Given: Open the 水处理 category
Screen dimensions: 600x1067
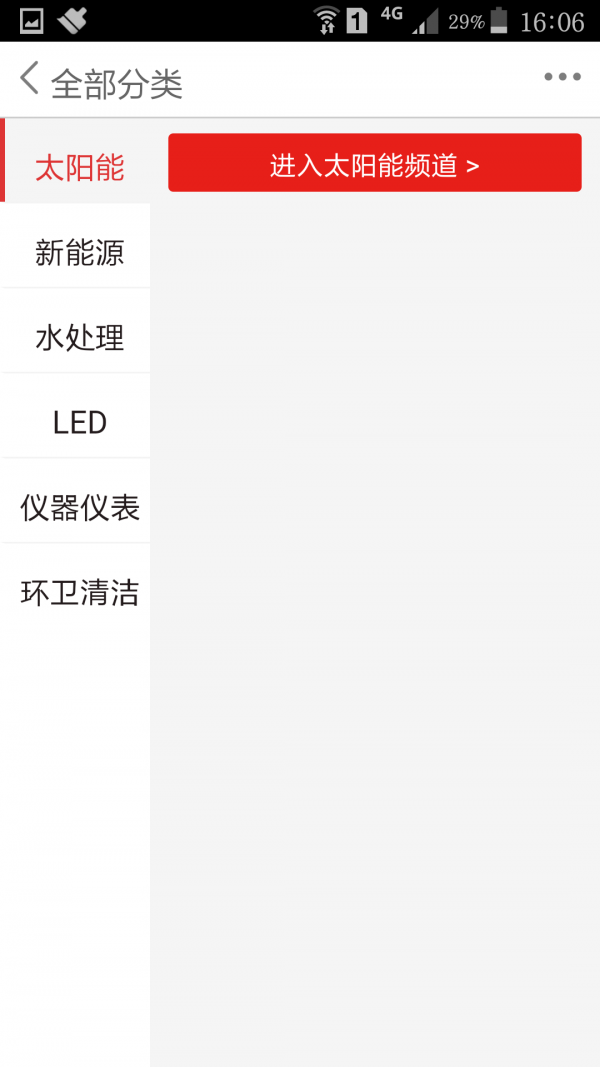Looking at the screenshot, I should 79,337.
